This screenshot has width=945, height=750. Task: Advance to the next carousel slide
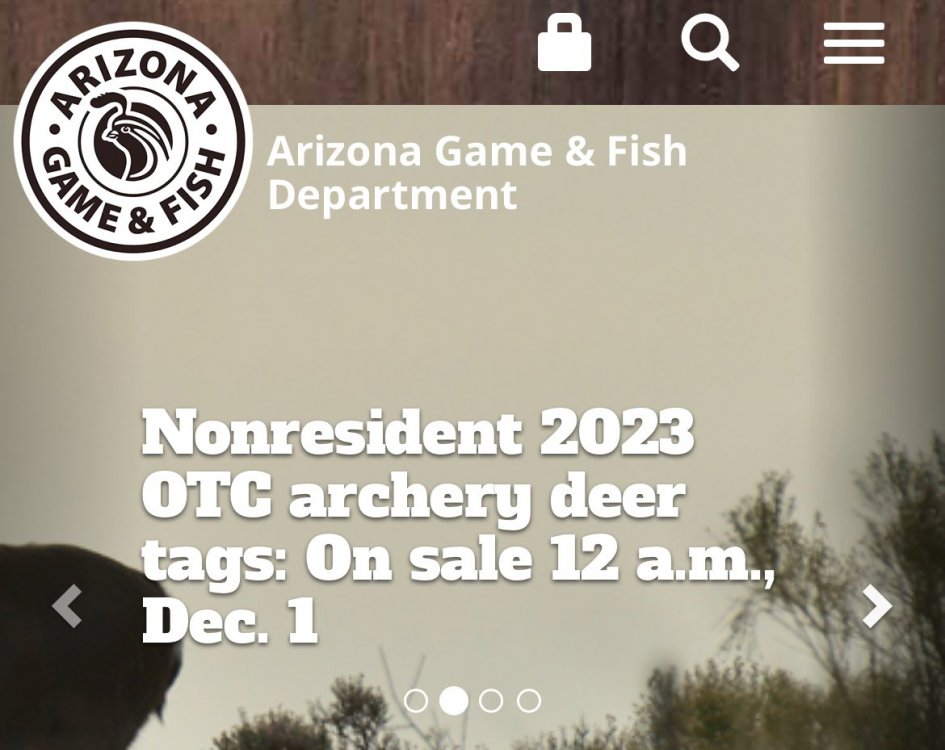(877, 606)
